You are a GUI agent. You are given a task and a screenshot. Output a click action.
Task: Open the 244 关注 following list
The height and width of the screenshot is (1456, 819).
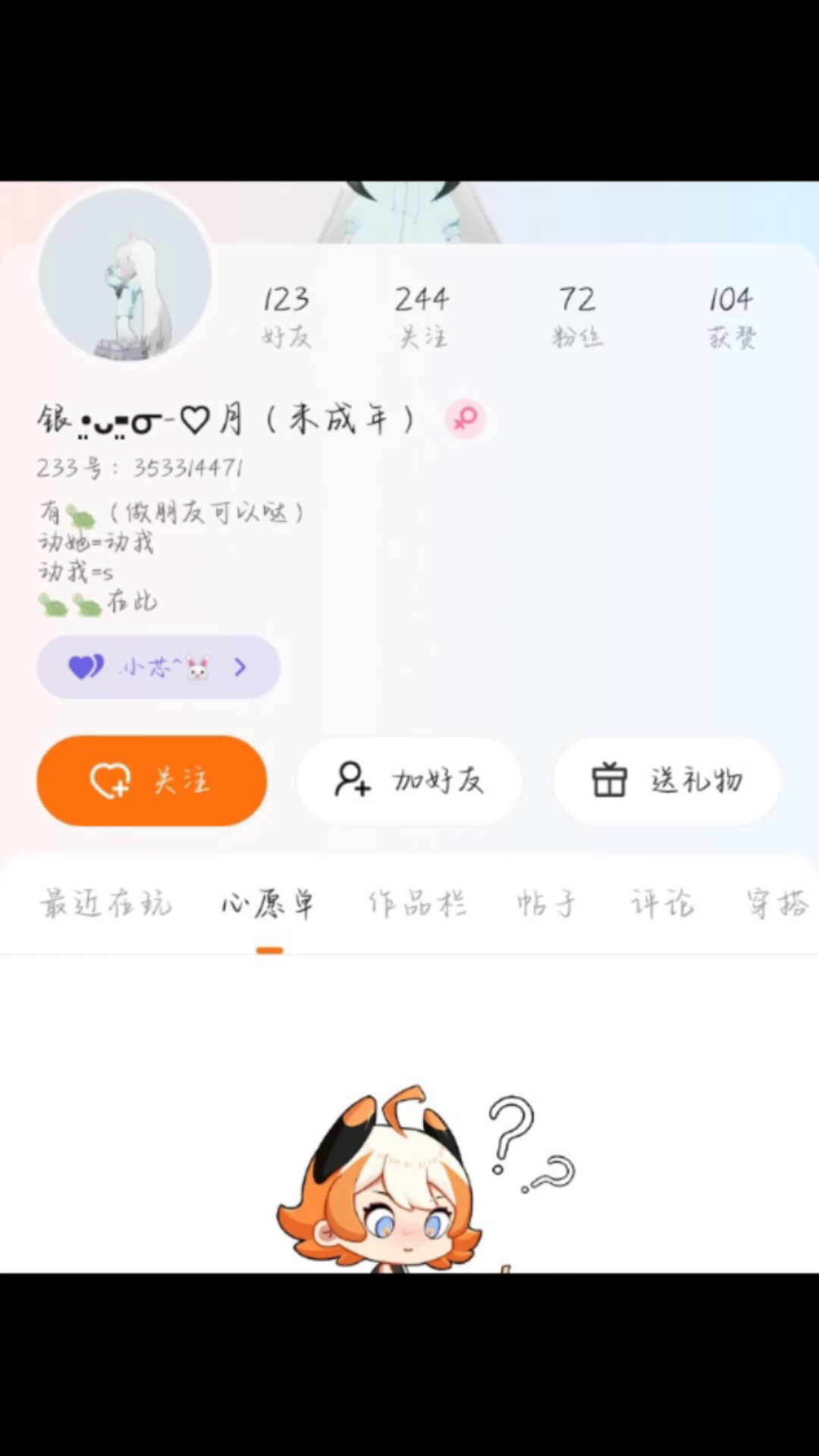pos(422,315)
